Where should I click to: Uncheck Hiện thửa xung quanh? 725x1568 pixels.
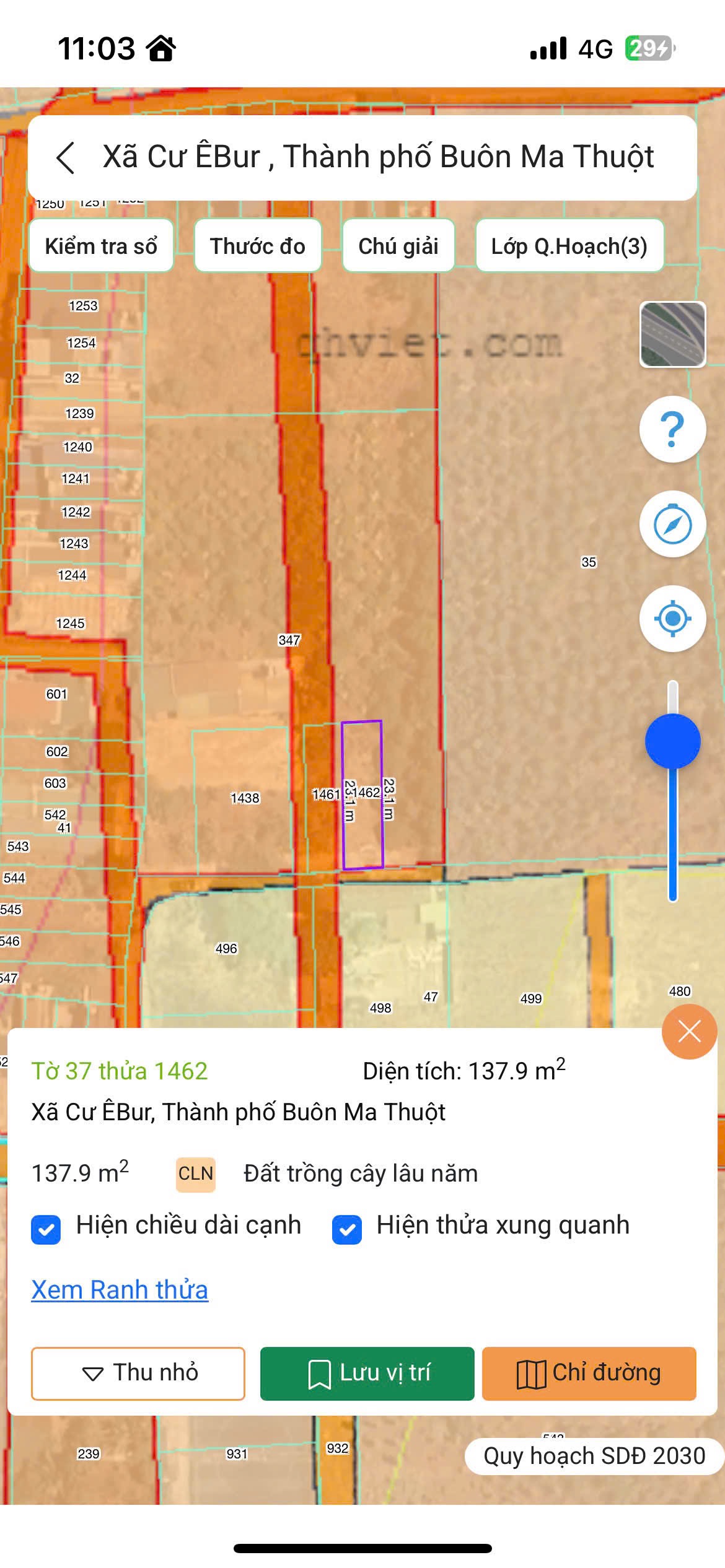click(347, 1229)
